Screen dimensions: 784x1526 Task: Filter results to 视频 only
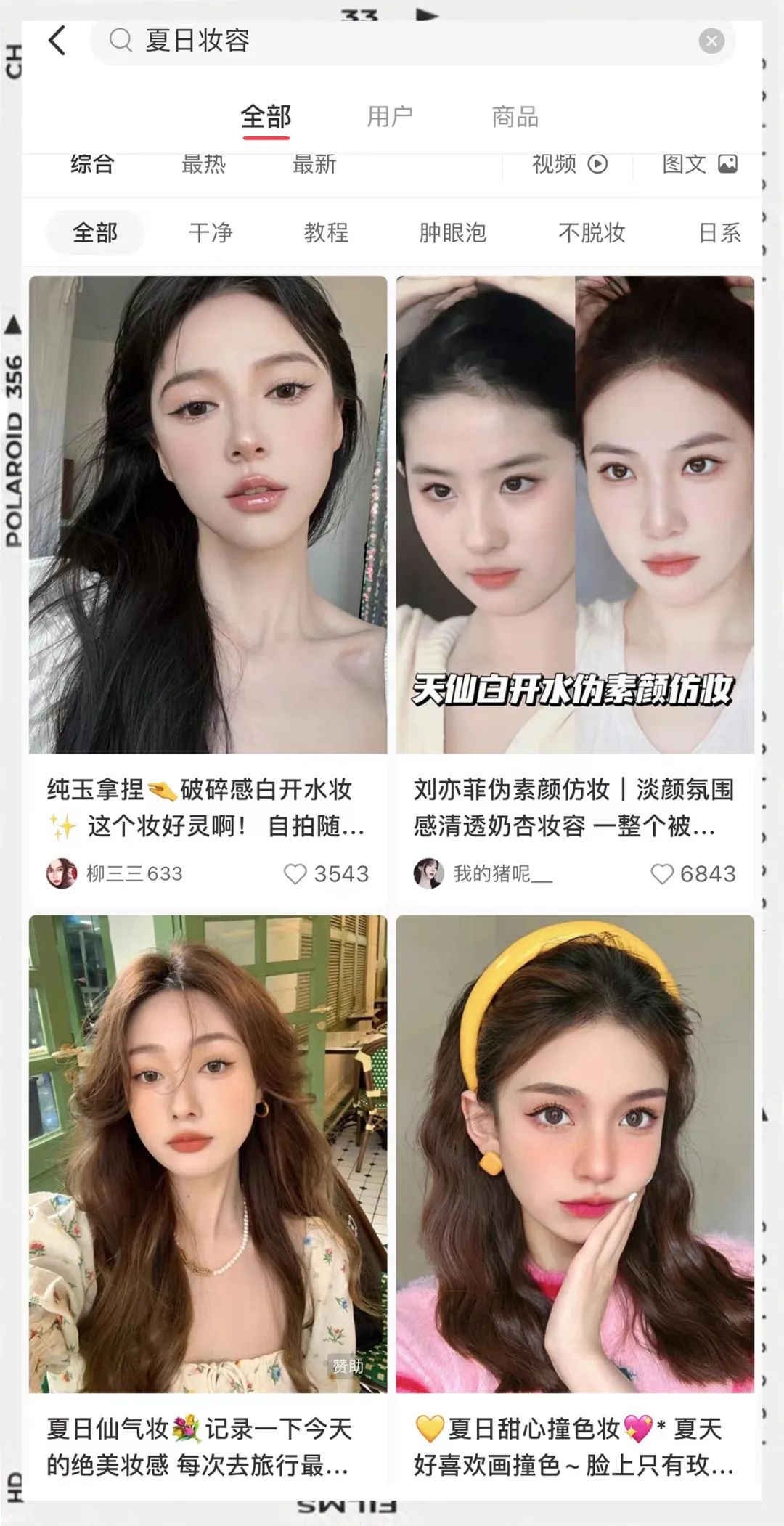(x=569, y=165)
